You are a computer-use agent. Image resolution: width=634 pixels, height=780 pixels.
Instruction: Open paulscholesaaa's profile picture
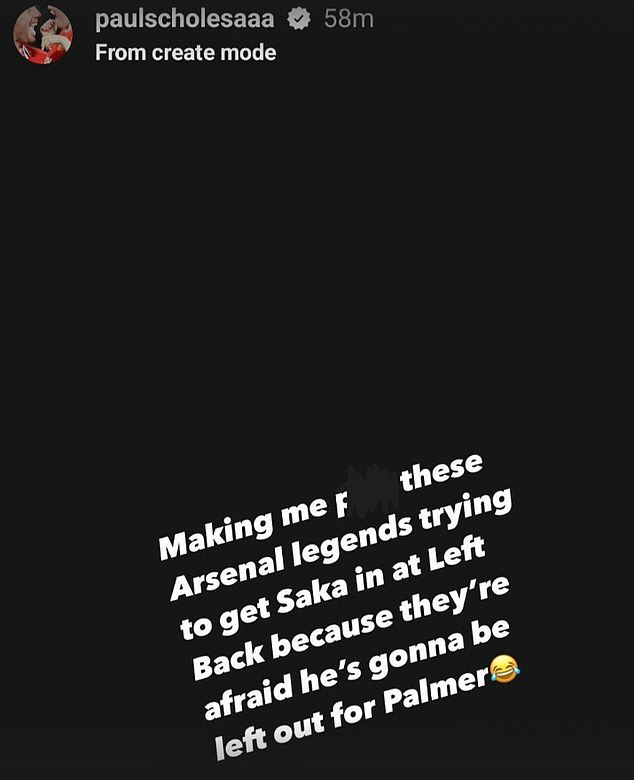pyautogui.click(x=42, y=34)
